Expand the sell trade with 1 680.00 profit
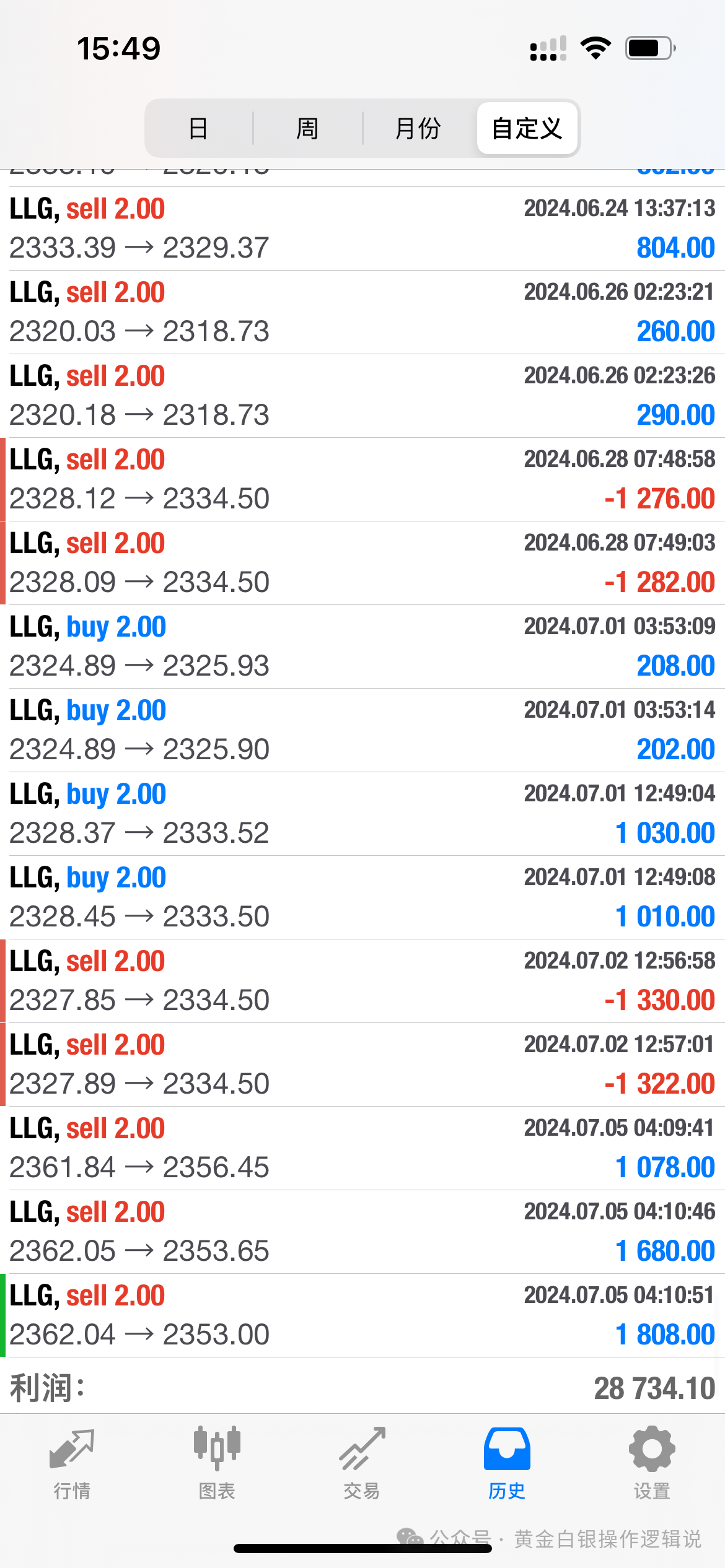The width and height of the screenshot is (725, 1568). [x=362, y=1231]
